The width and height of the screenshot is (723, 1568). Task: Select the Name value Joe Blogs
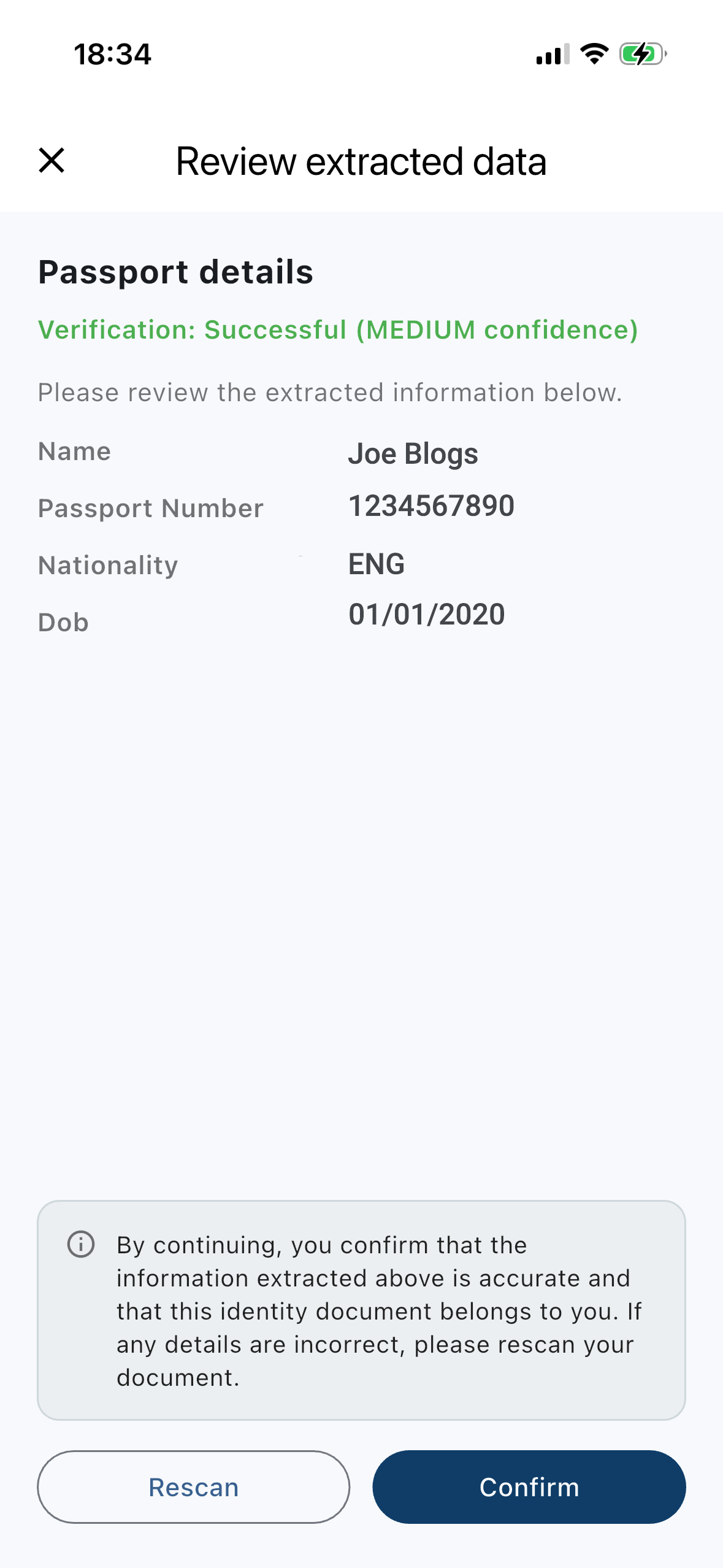pyautogui.click(x=413, y=453)
